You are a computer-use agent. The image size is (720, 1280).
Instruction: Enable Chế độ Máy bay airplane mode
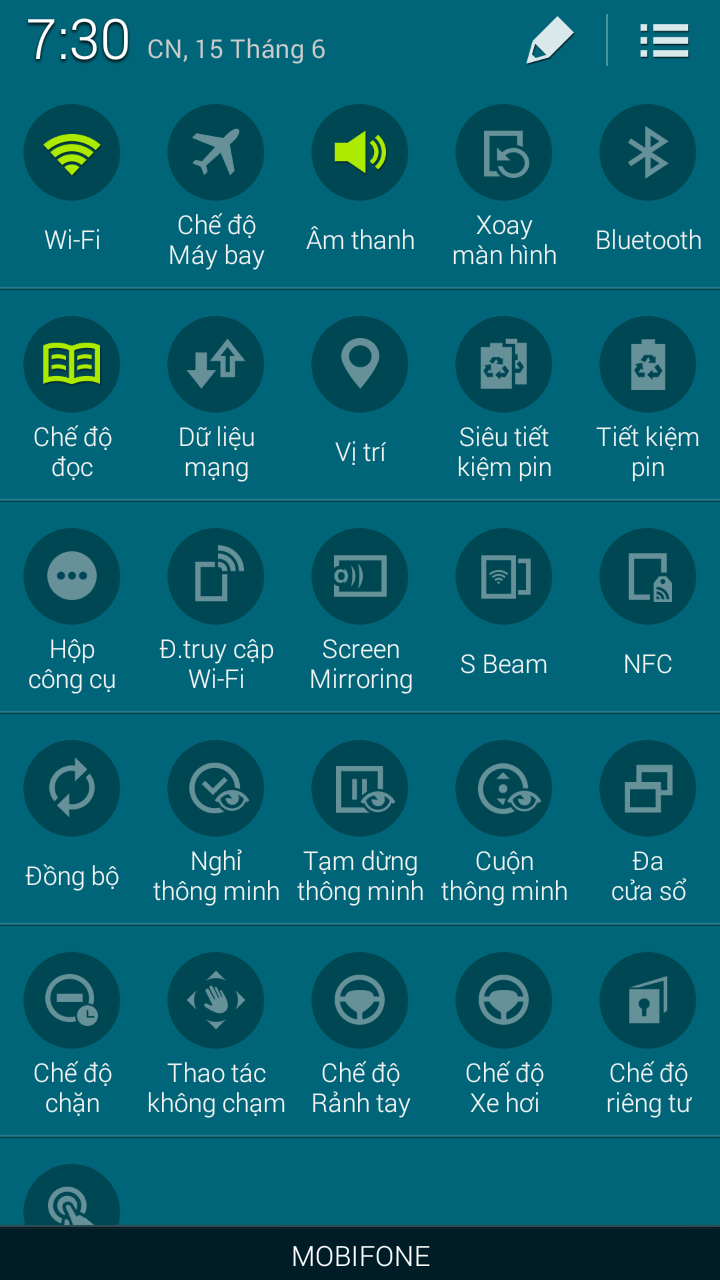pyautogui.click(x=216, y=153)
